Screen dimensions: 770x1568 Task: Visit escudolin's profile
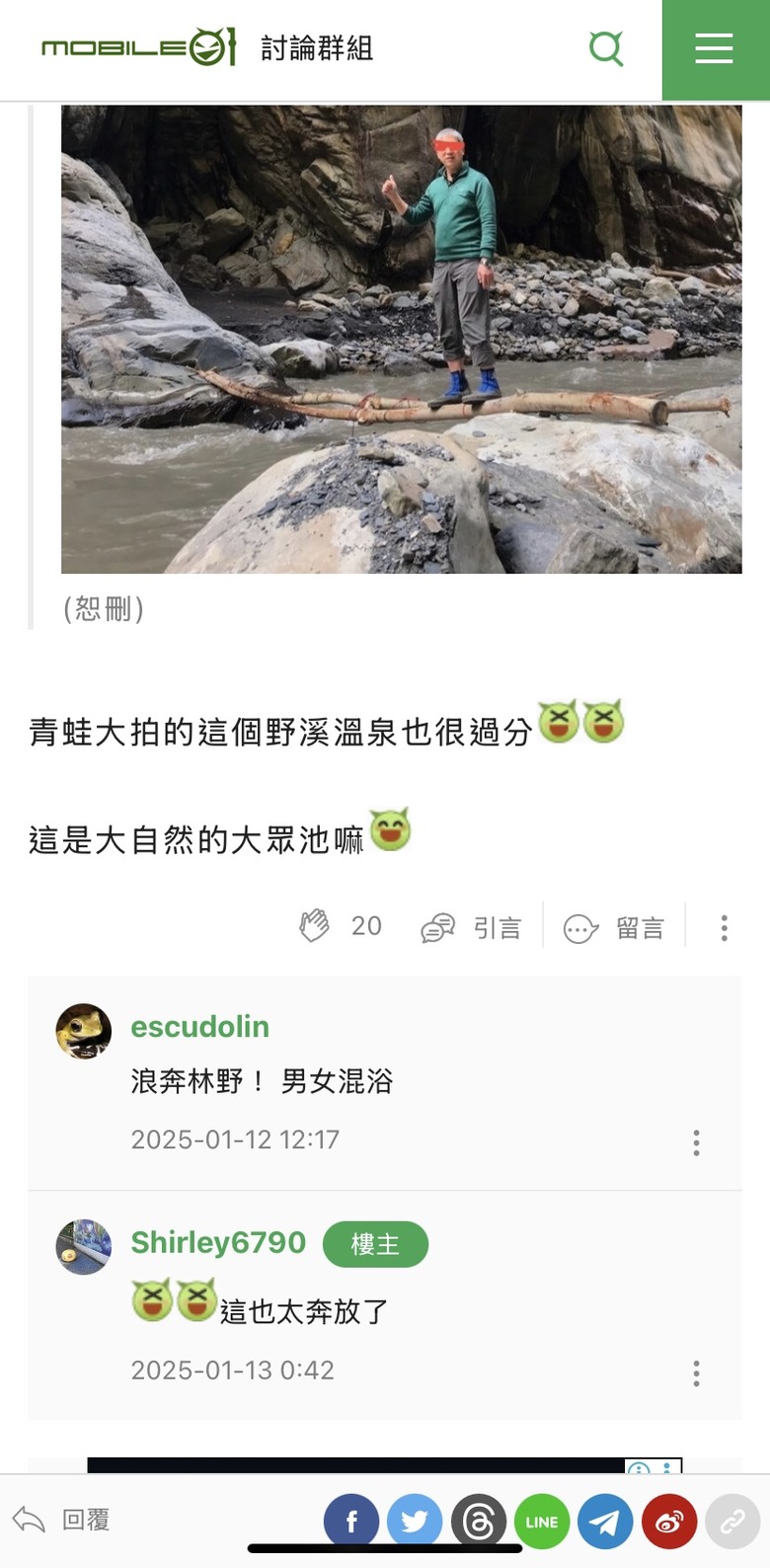[x=199, y=1027]
